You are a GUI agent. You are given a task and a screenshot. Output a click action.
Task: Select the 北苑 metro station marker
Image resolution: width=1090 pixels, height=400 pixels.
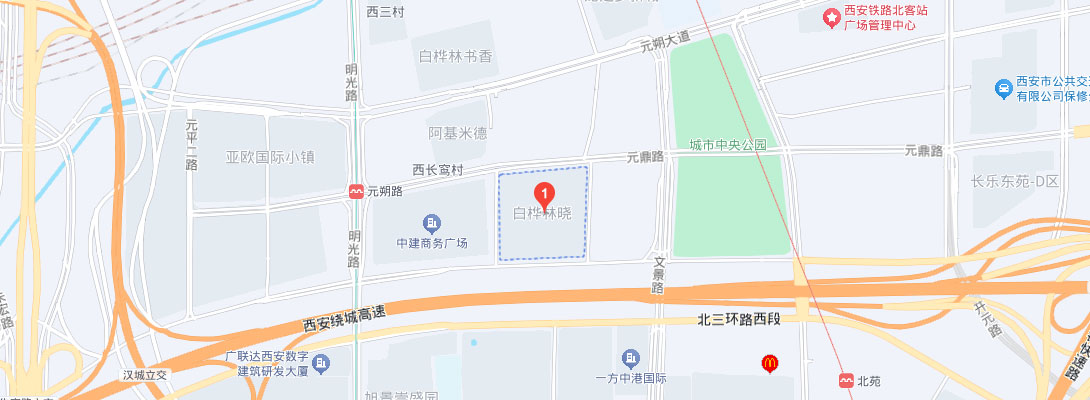(846, 381)
